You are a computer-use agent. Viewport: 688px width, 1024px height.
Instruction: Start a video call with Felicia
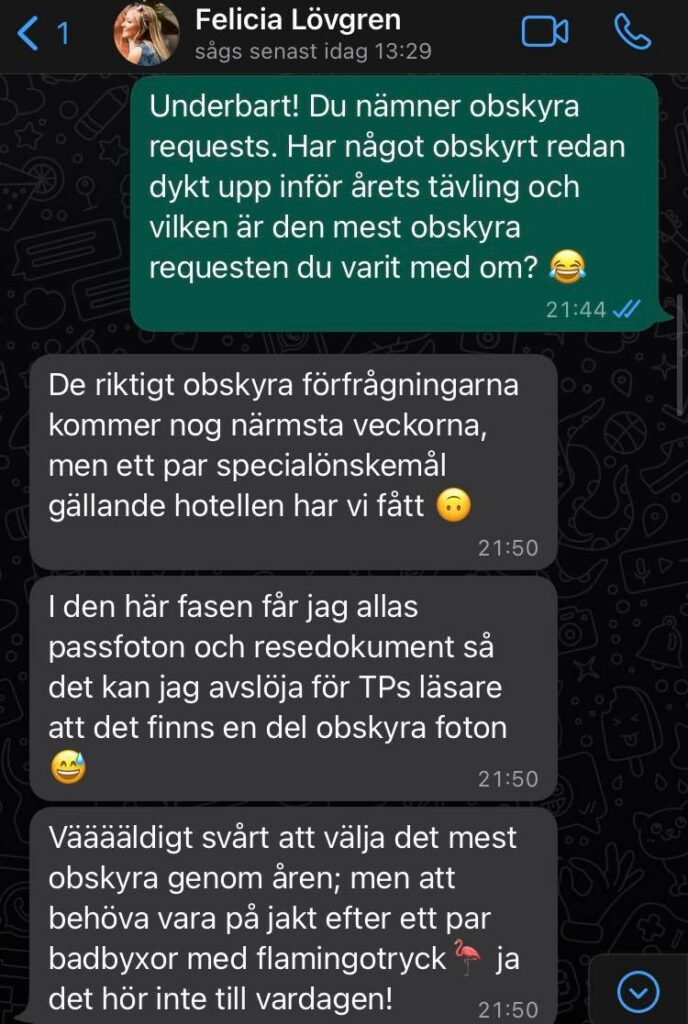coord(545,33)
